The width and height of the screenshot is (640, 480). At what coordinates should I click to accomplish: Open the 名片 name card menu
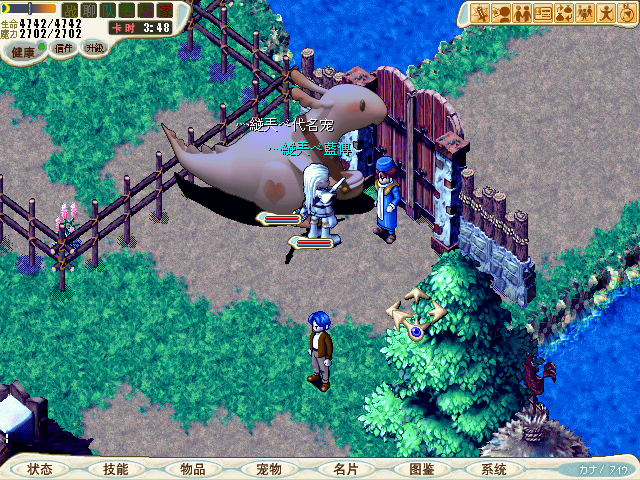click(345, 468)
